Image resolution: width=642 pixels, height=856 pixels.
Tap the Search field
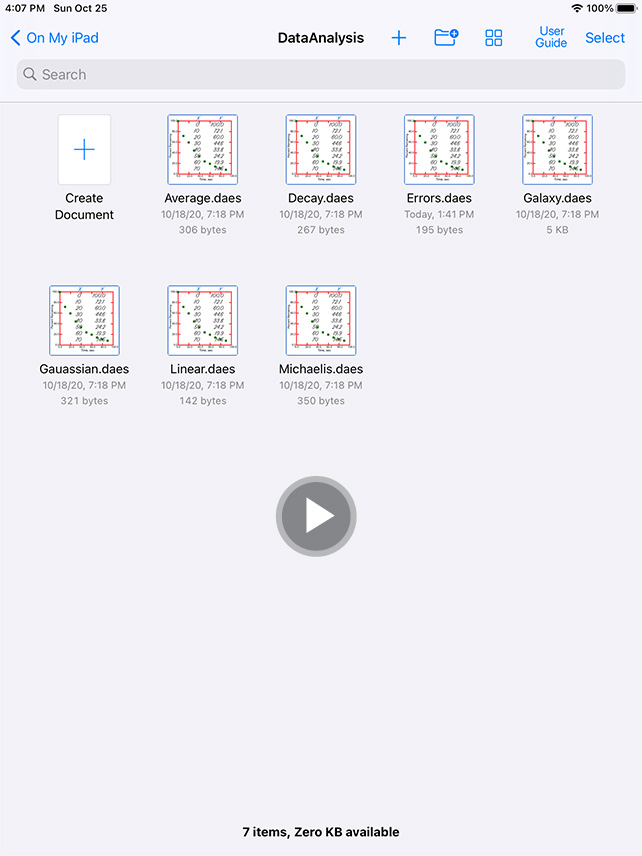(x=321, y=74)
